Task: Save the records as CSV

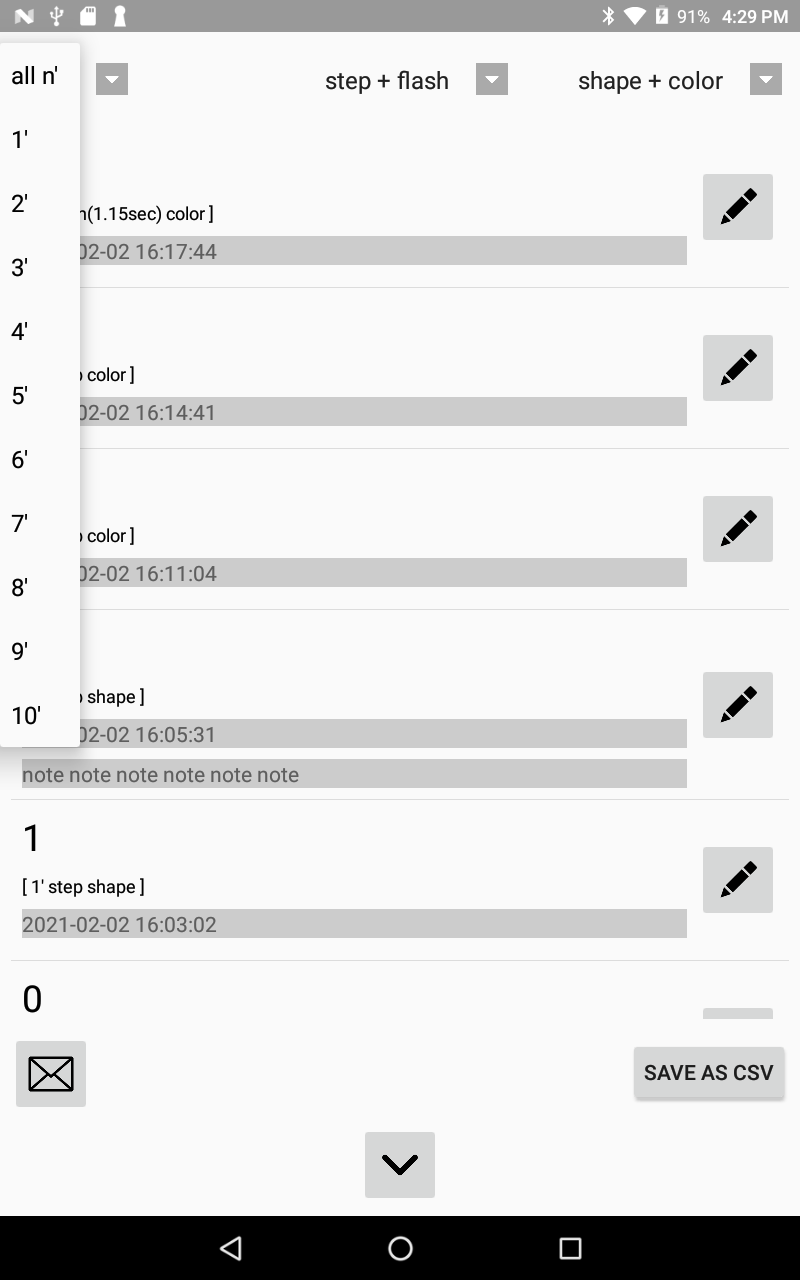Action: [x=709, y=1073]
